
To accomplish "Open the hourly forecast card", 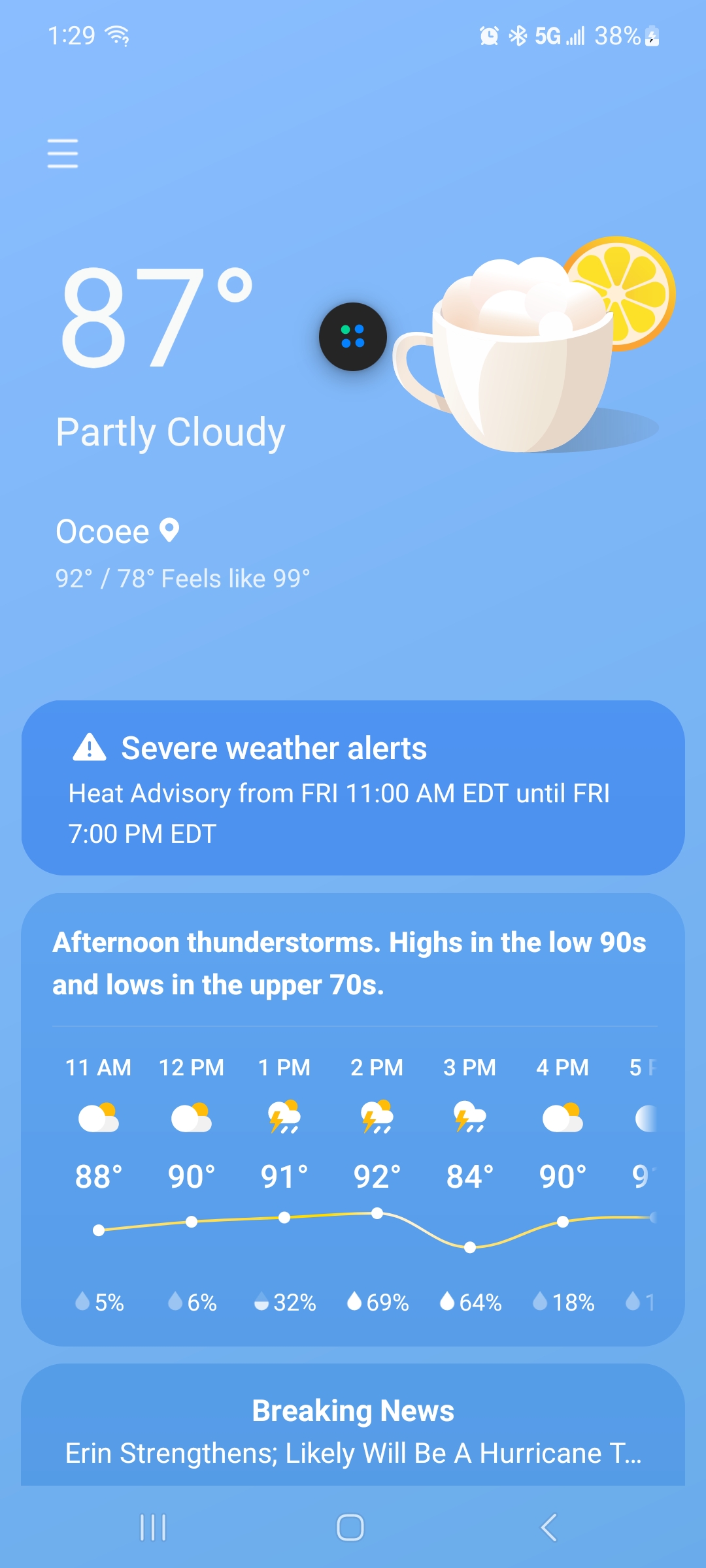I will [x=353, y=1119].
